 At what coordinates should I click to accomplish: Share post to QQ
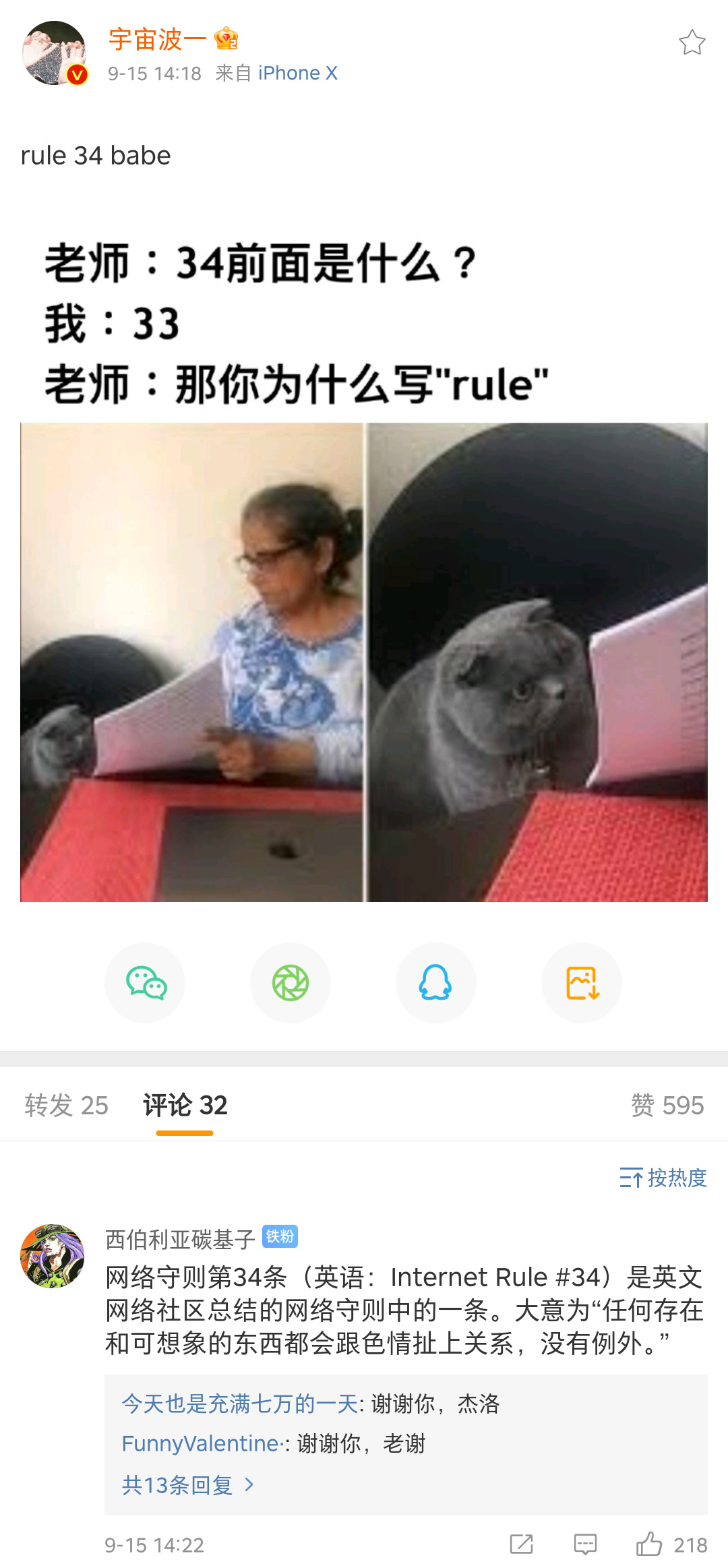point(435,982)
